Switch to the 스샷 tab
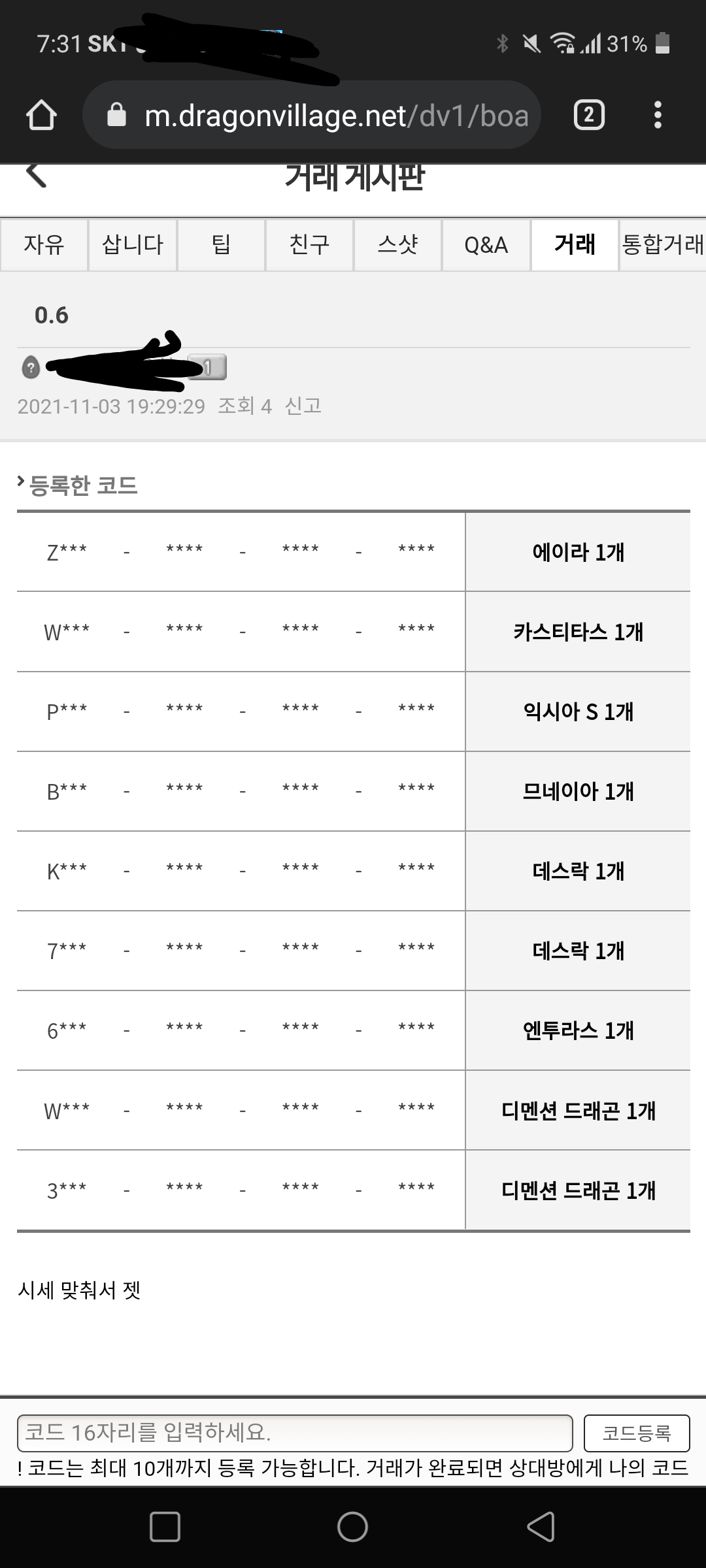The height and width of the screenshot is (1568, 706). pyautogui.click(x=397, y=245)
